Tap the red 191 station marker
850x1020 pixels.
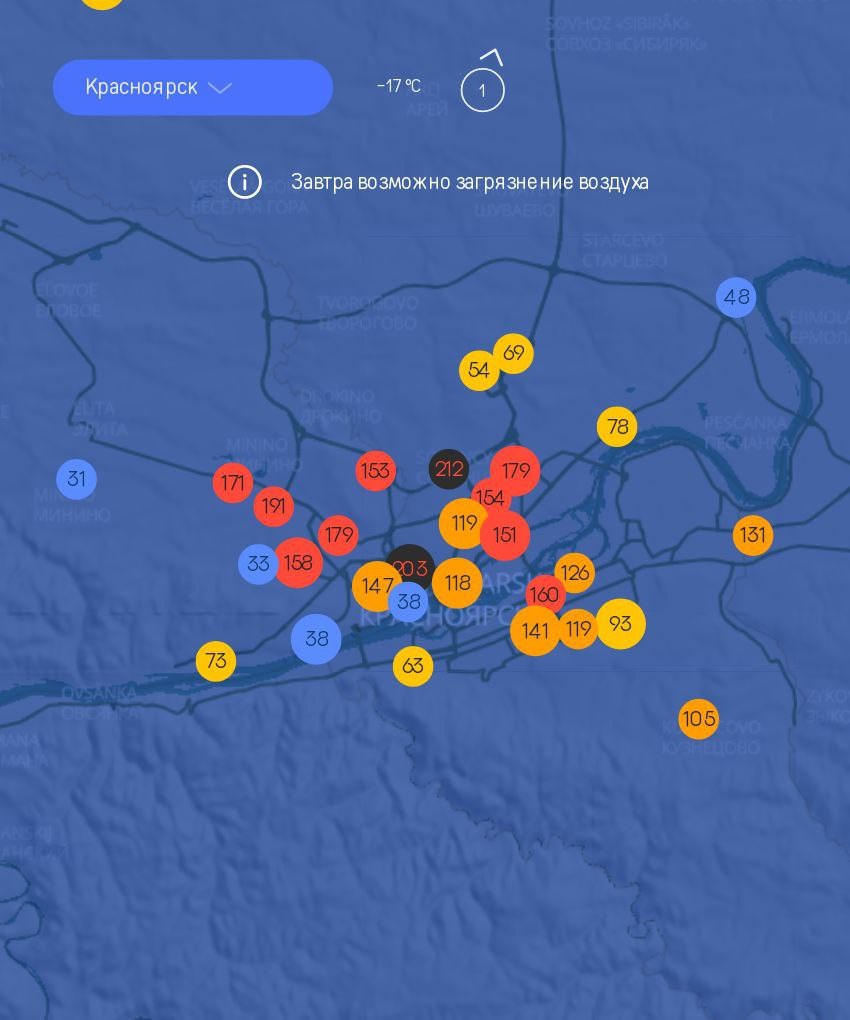tap(273, 506)
